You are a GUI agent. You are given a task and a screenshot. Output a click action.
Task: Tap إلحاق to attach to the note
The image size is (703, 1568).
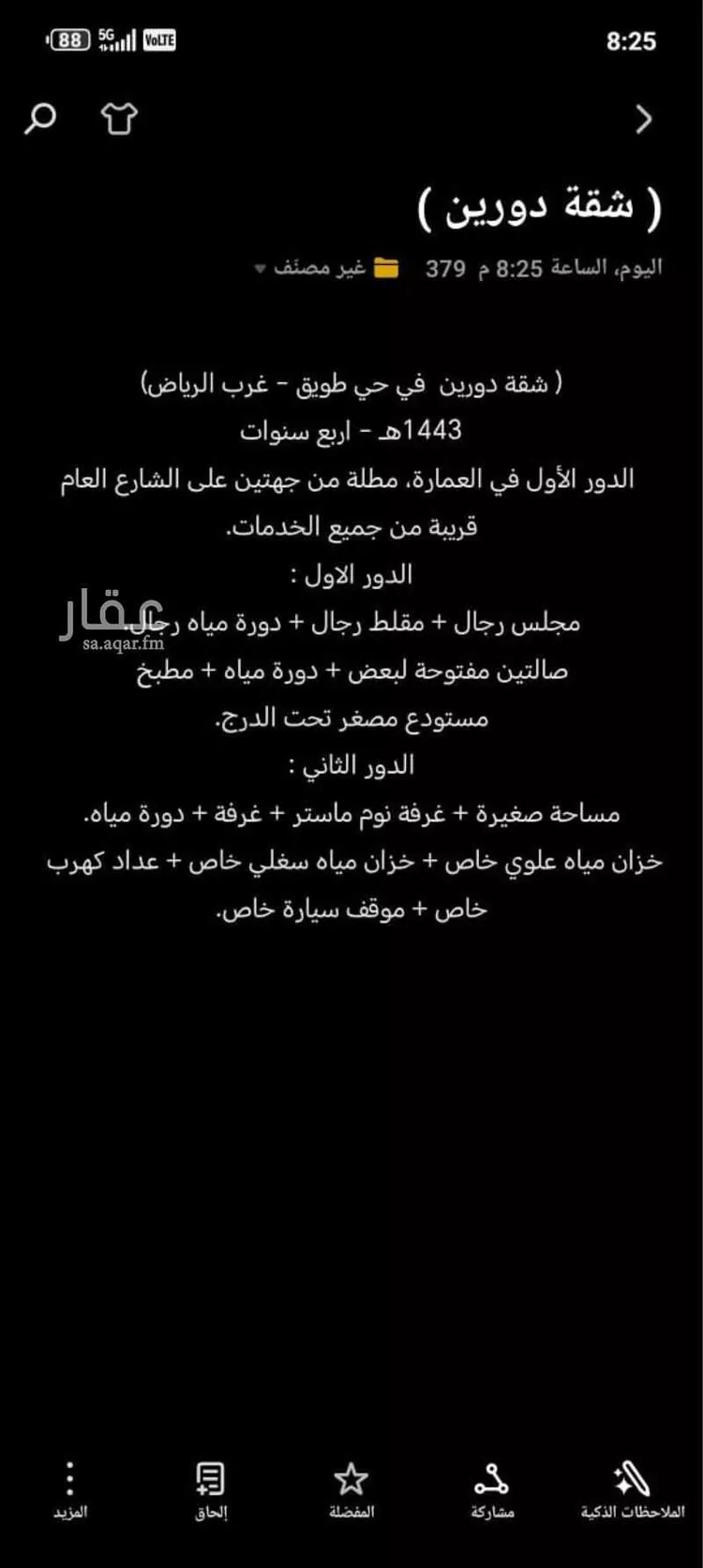pos(211,1489)
